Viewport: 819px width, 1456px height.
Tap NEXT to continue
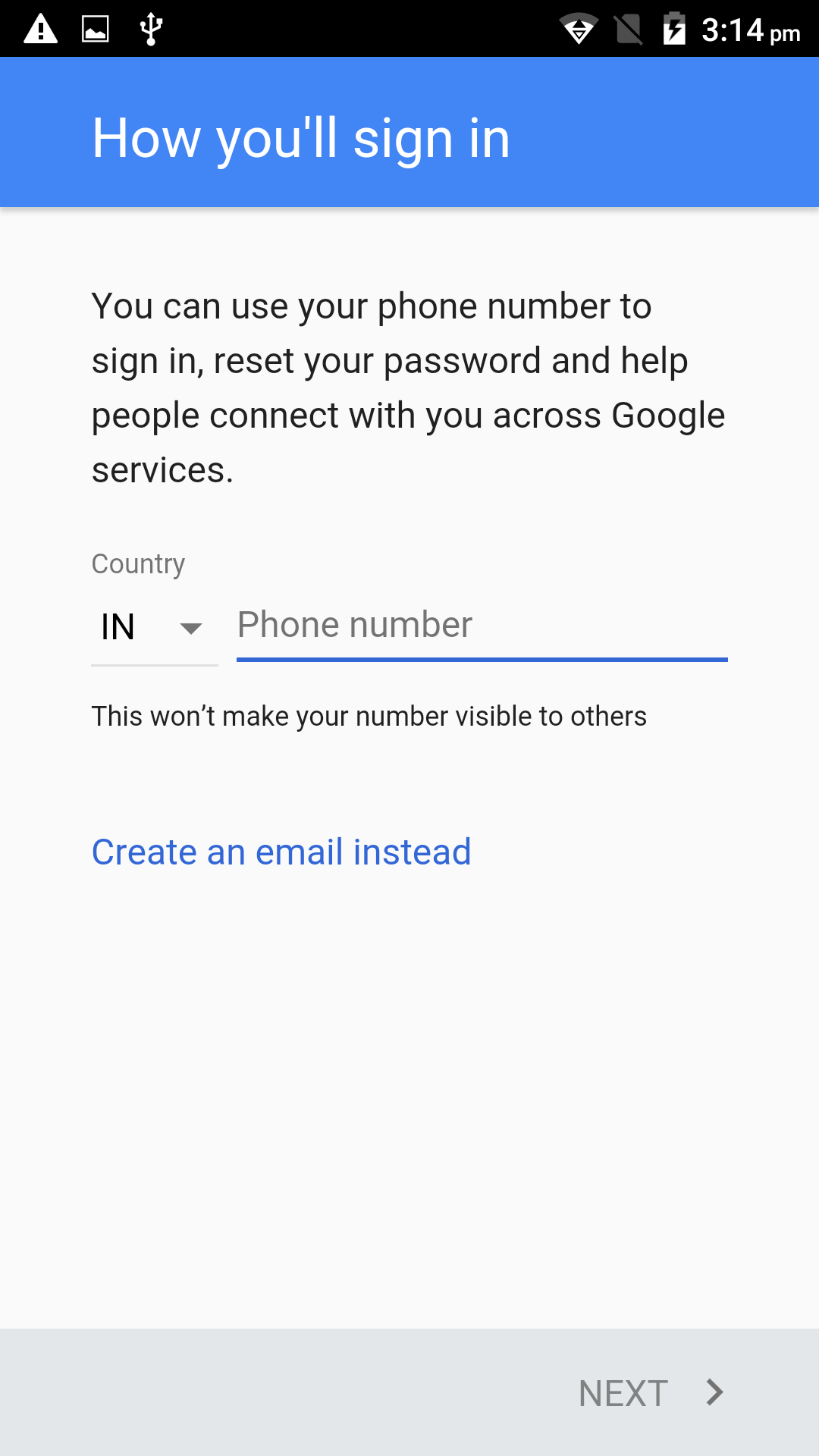(651, 1393)
